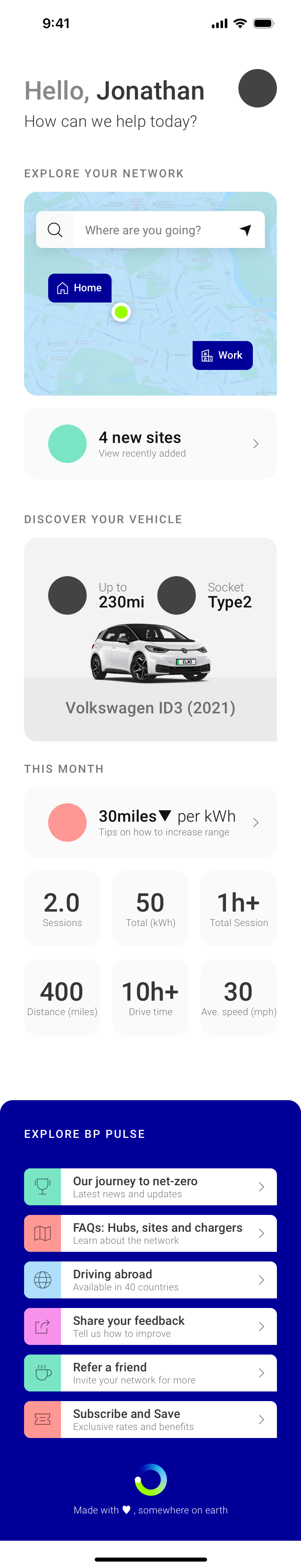View tips on how to increase range

(x=150, y=823)
